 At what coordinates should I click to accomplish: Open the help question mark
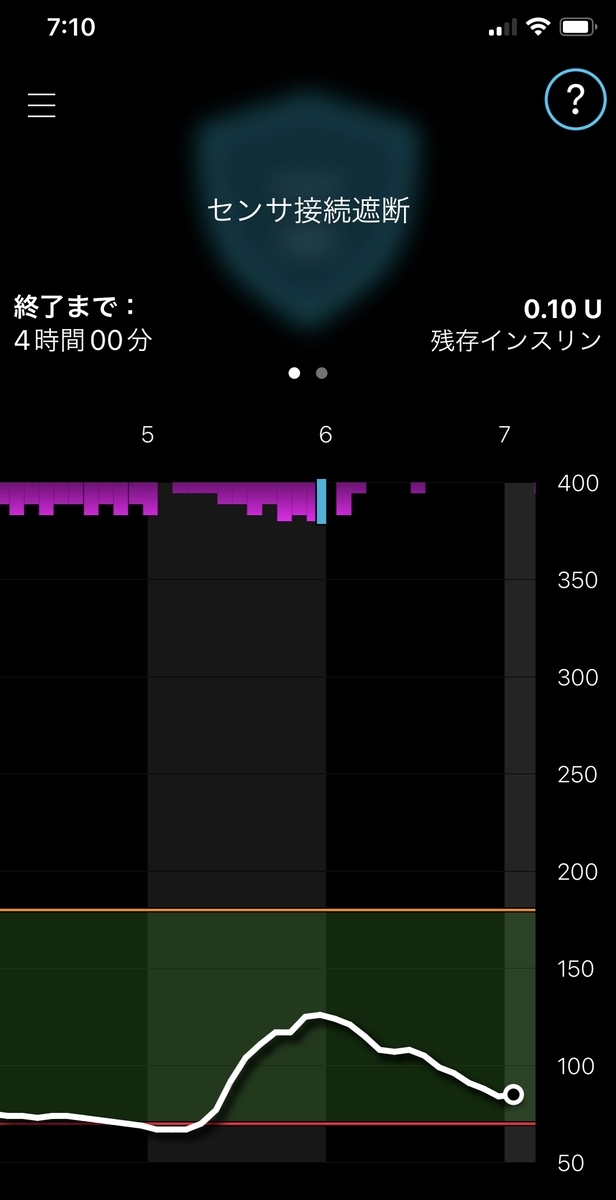[575, 100]
